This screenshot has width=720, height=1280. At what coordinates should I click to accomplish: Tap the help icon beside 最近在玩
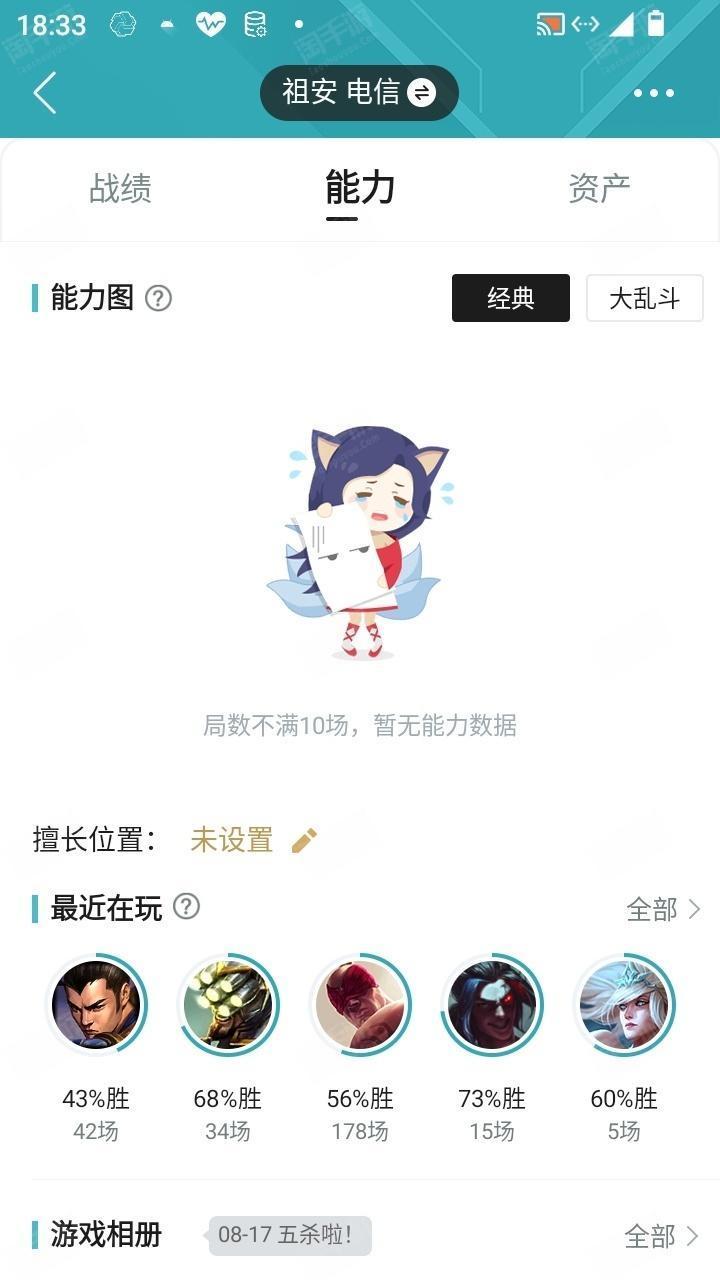[x=187, y=907]
